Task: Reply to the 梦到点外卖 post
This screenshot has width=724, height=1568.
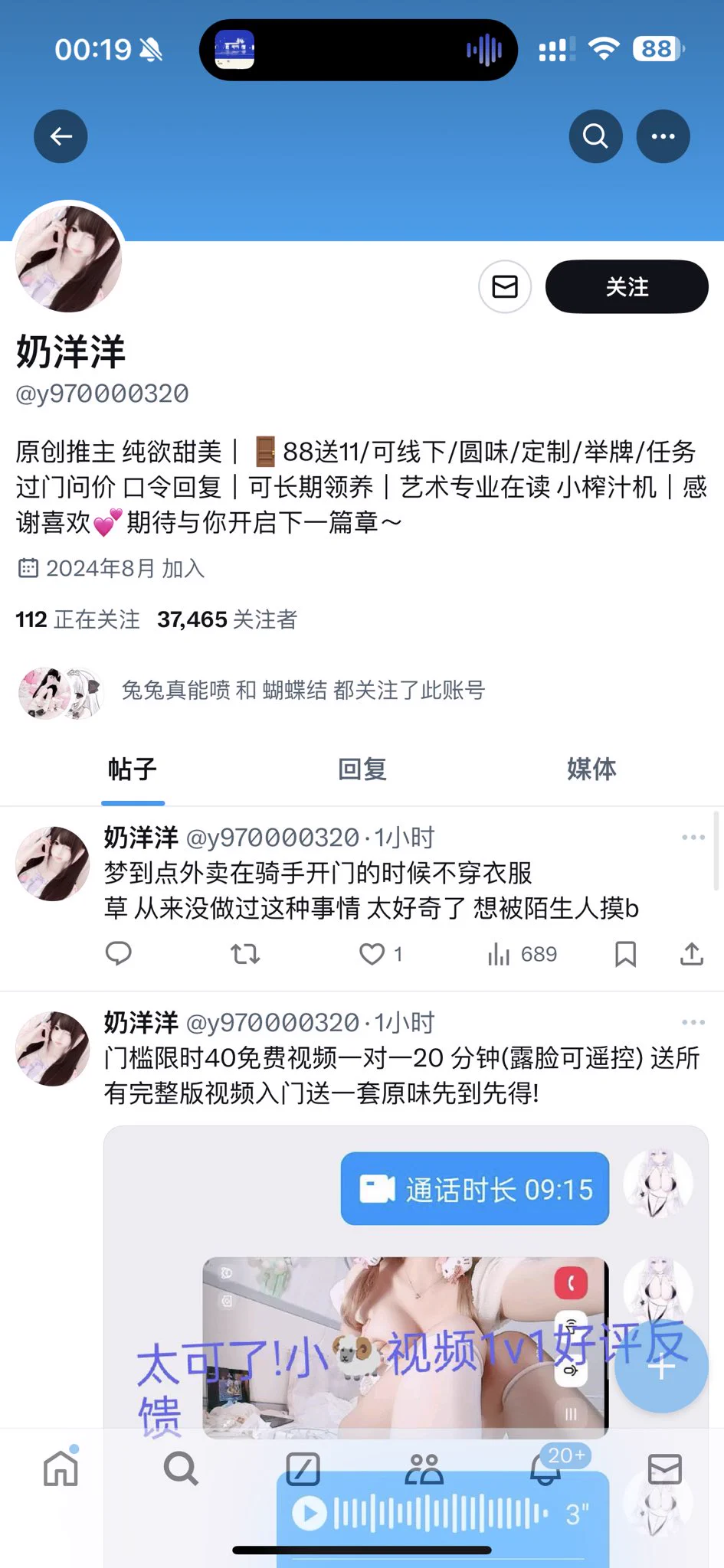Action: (118, 954)
